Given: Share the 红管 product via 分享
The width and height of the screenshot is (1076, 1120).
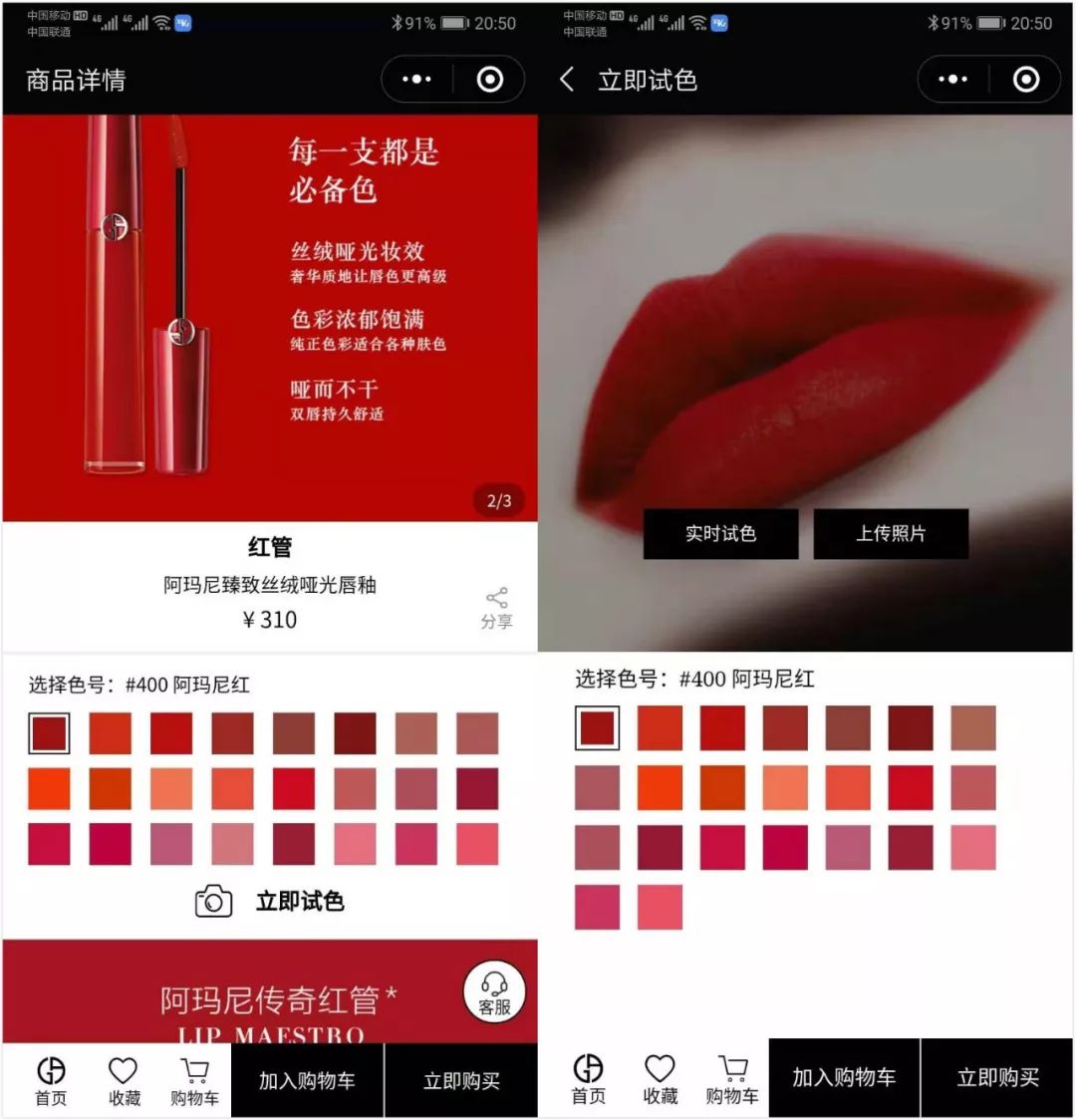Looking at the screenshot, I should coord(496,608).
